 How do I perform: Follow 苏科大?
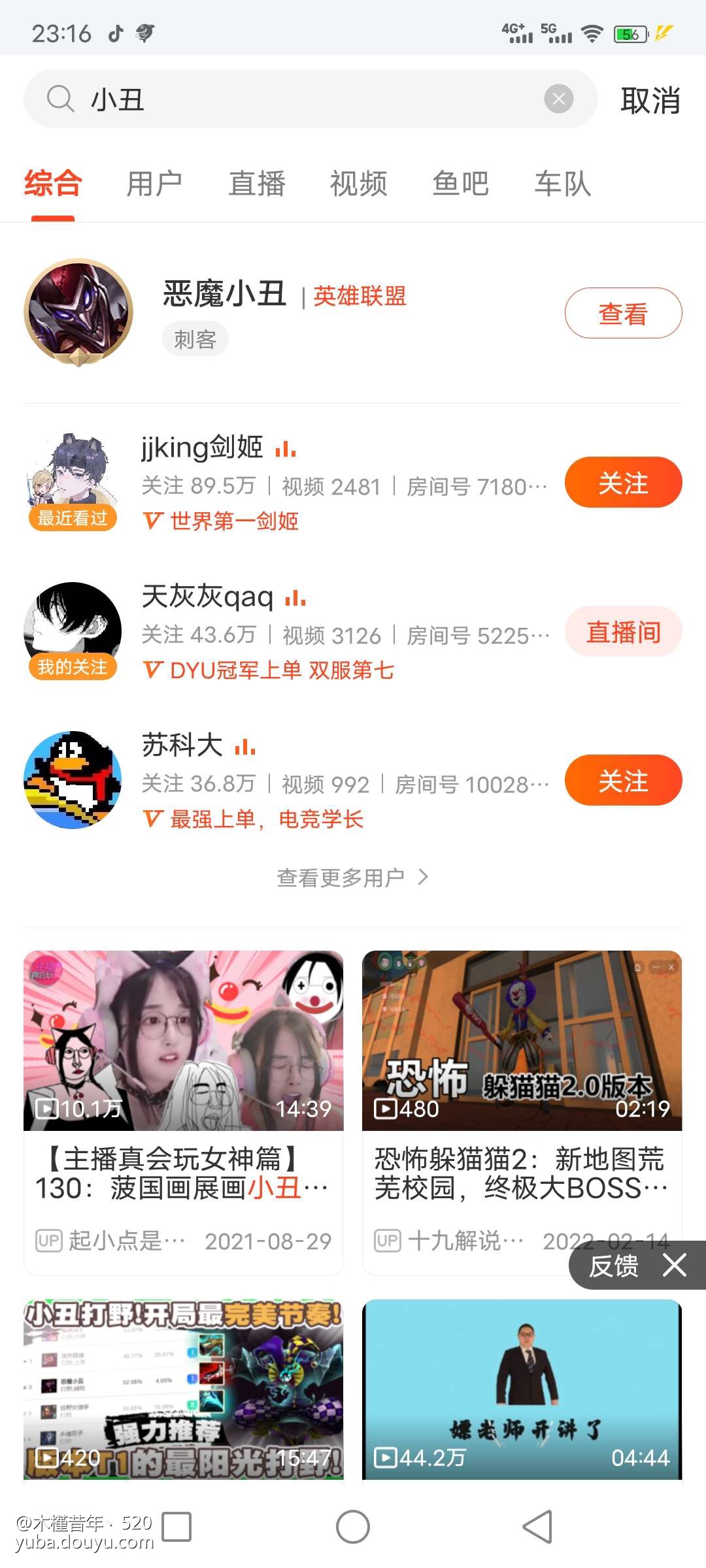tap(622, 781)
